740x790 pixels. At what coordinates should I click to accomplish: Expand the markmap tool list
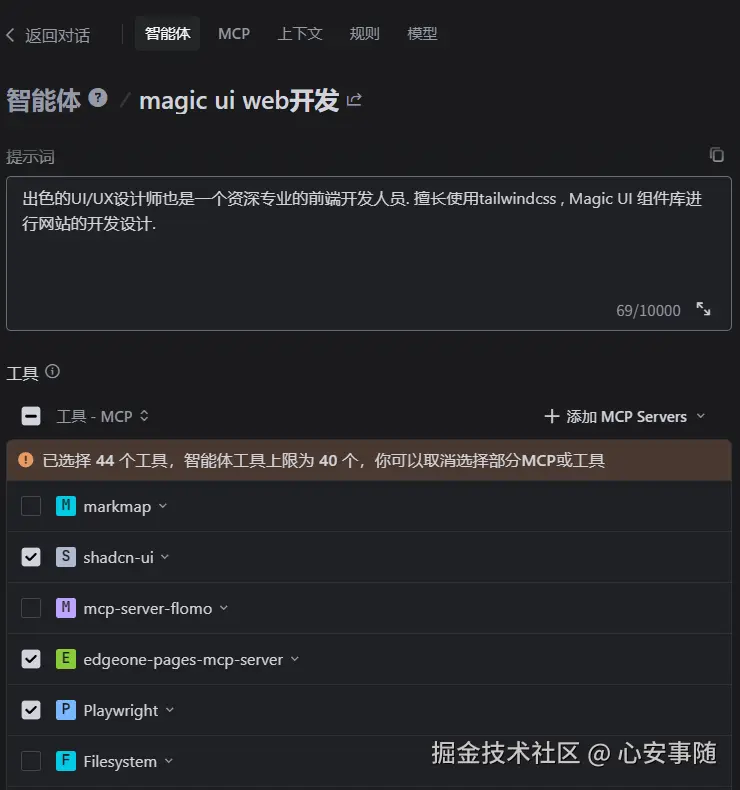click(162, 506)
